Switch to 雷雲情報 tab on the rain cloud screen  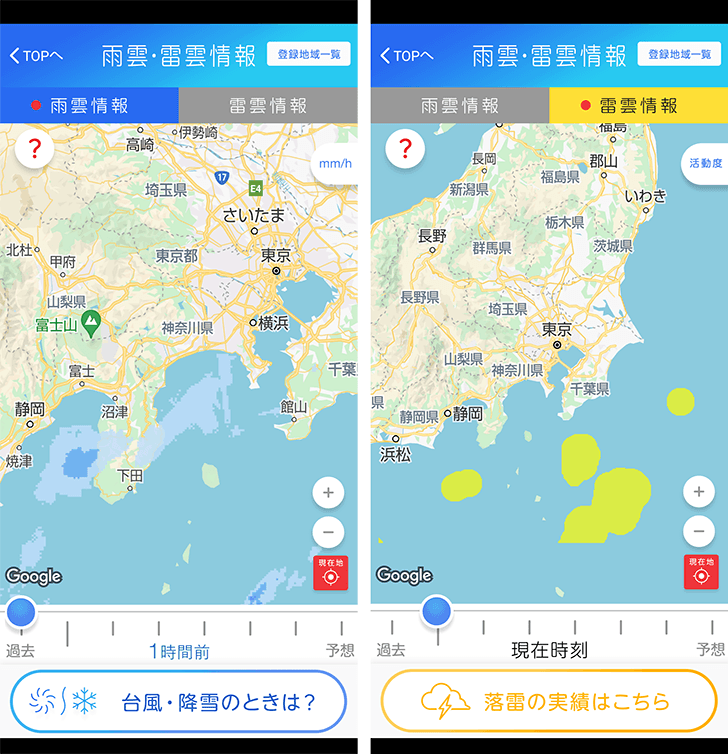(268, 105)
